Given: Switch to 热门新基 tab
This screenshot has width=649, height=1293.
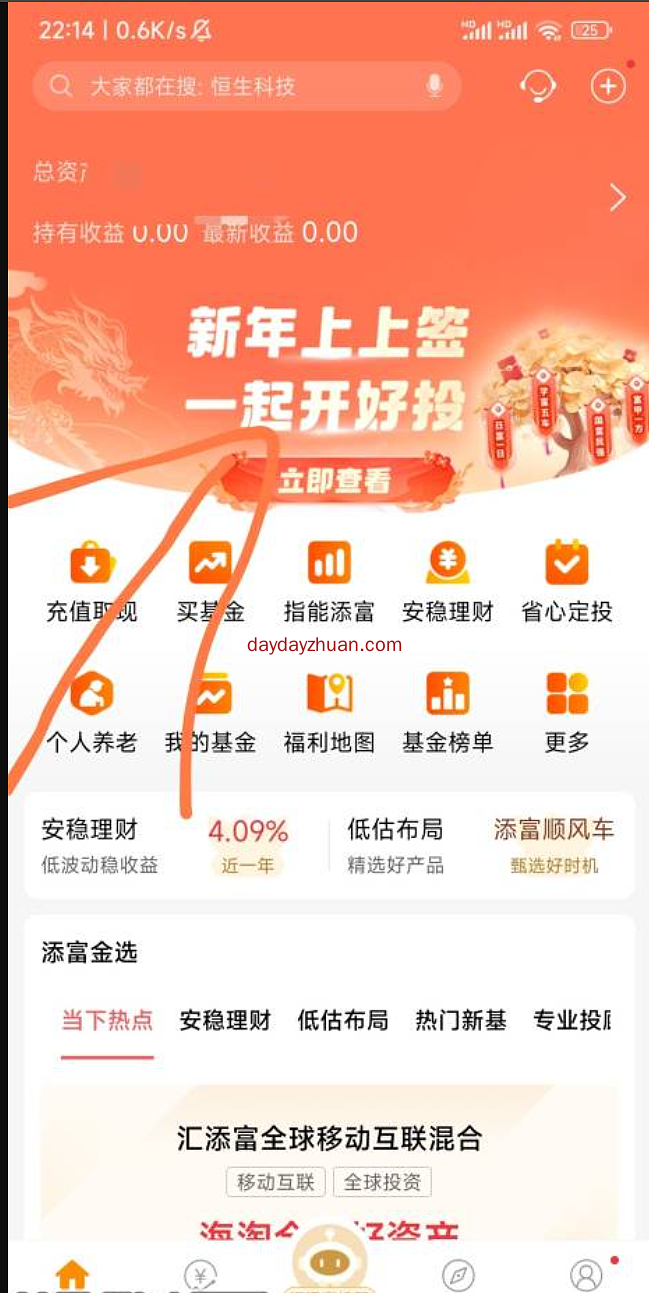Looking at the screenshot, I should [x=461, y=1020].
